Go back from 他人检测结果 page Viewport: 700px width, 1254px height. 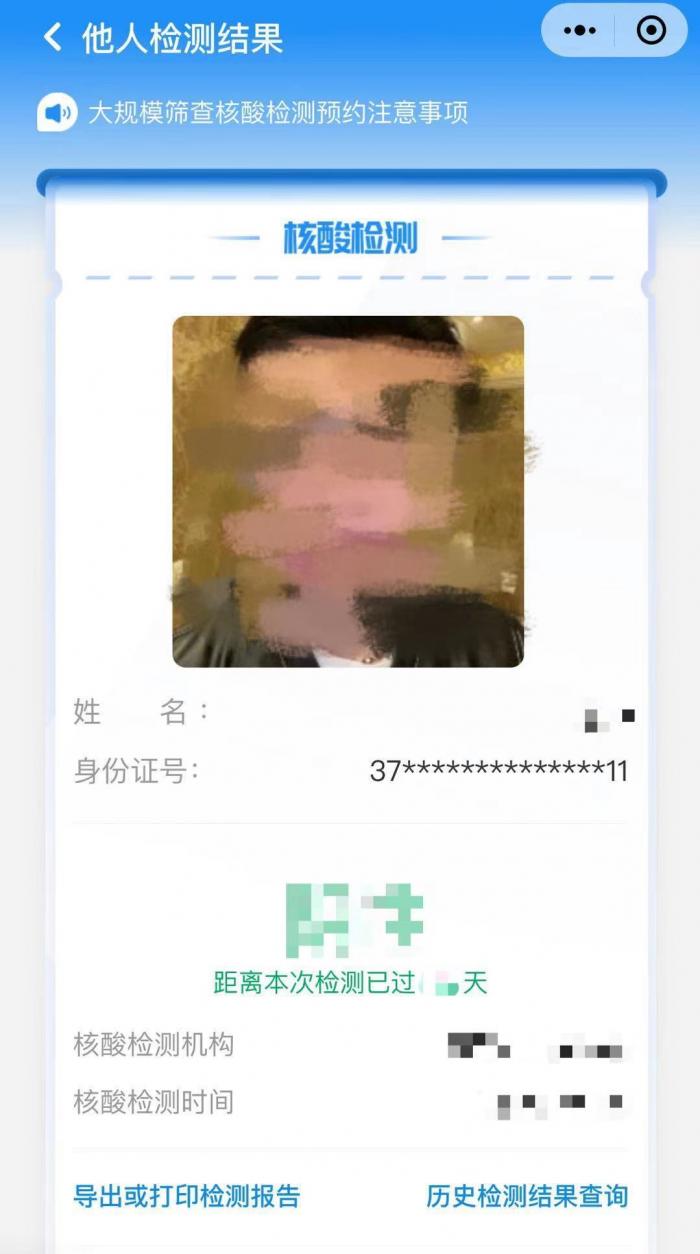pos(52,38)
